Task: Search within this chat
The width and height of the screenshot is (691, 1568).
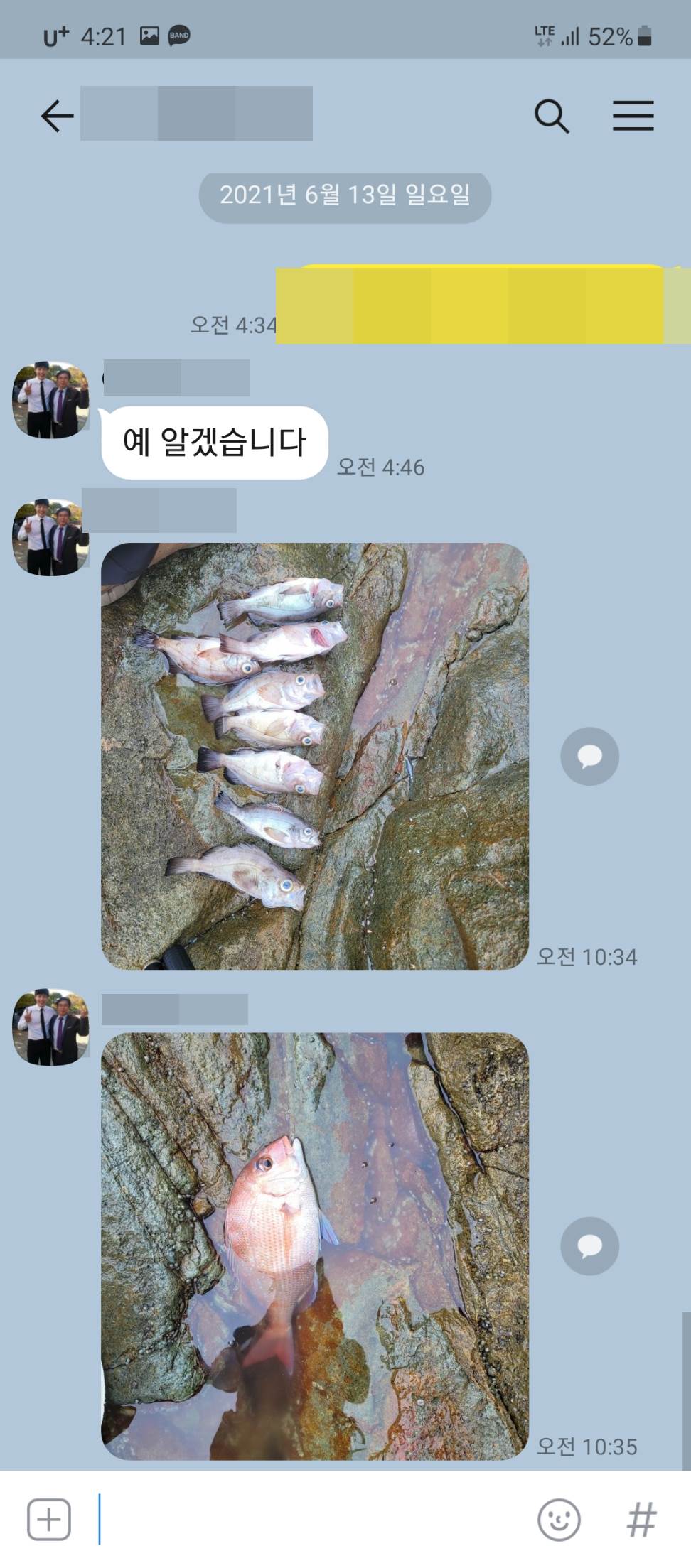Action: (552, 116)
